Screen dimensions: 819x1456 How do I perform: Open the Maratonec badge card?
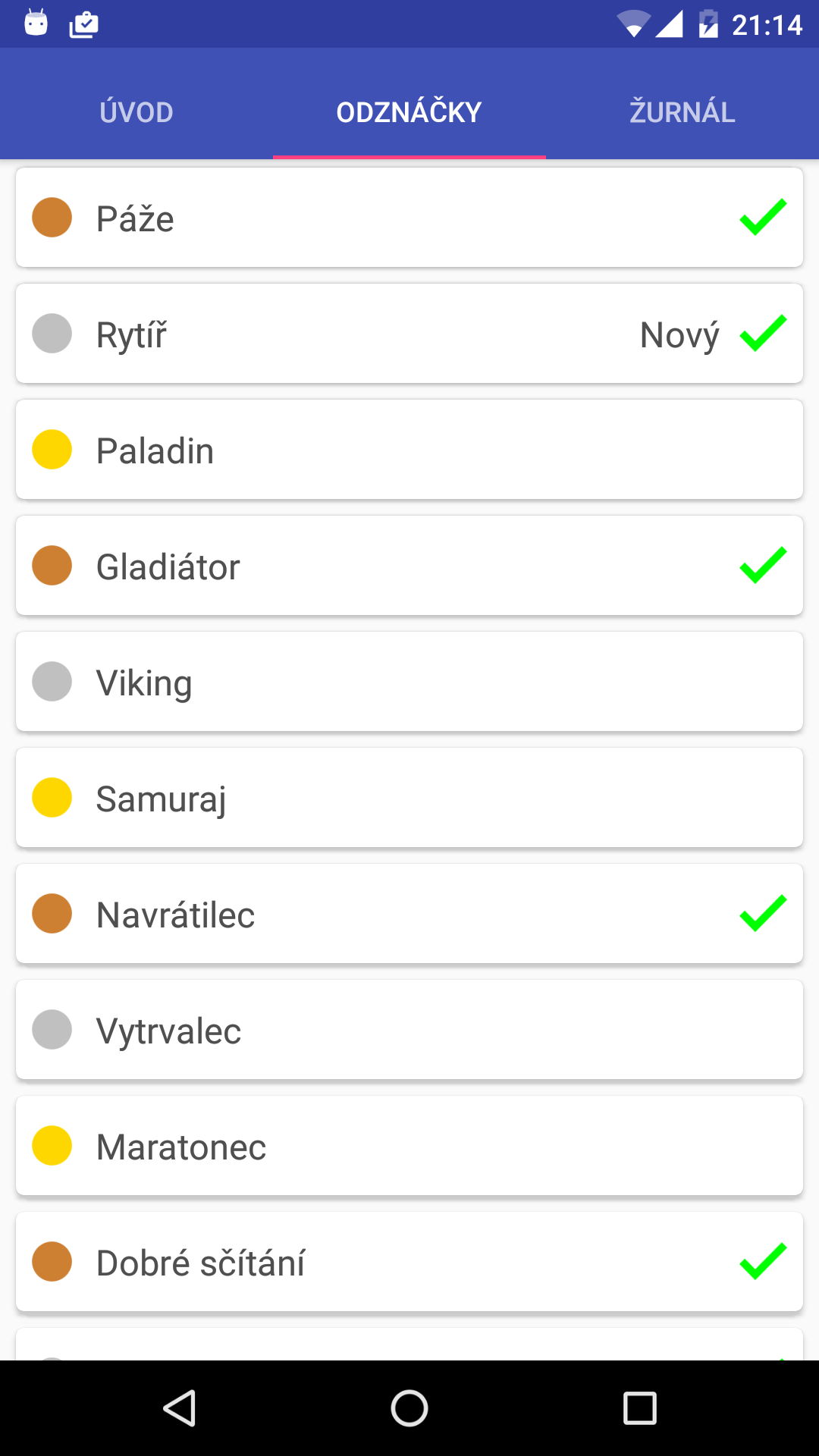click(x=409, y=1146)
